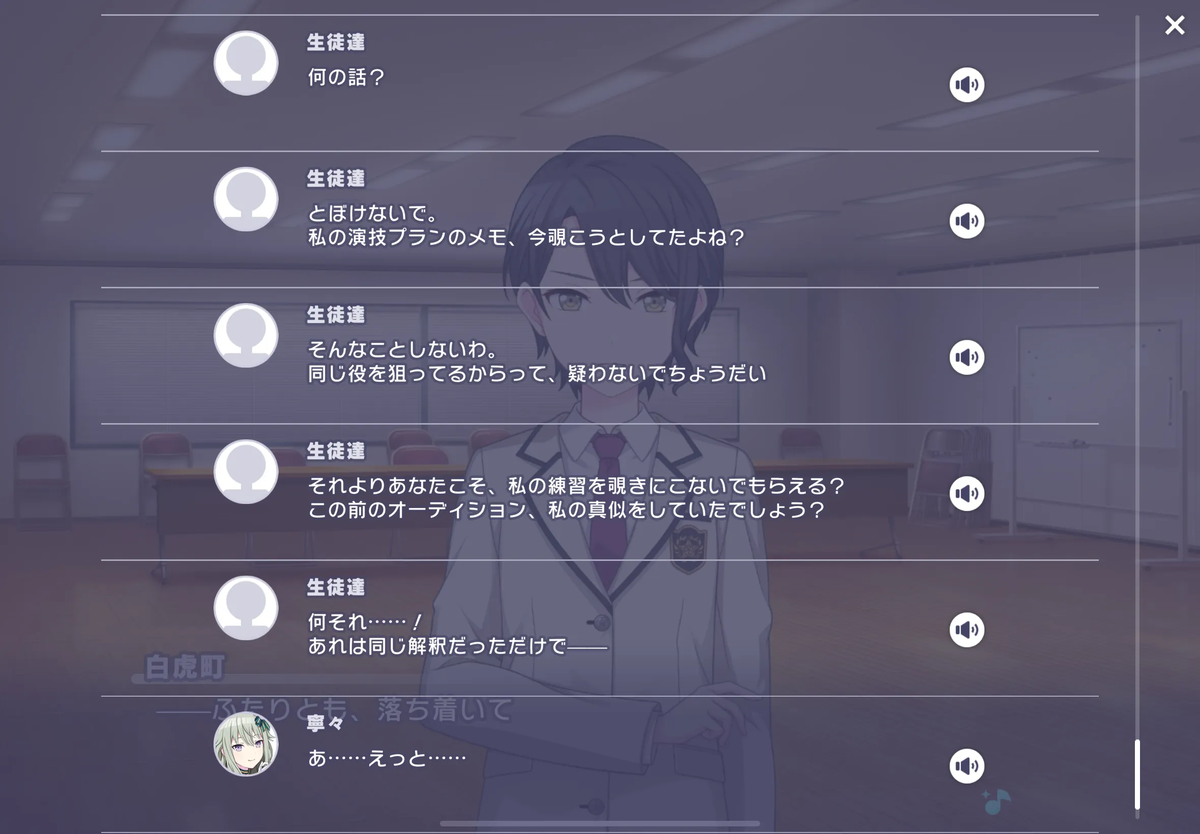Play 寧々's voice line あ……えっと……
Image resolution: width=1200 pixels, height=834 pixels.
click(967, 766)
